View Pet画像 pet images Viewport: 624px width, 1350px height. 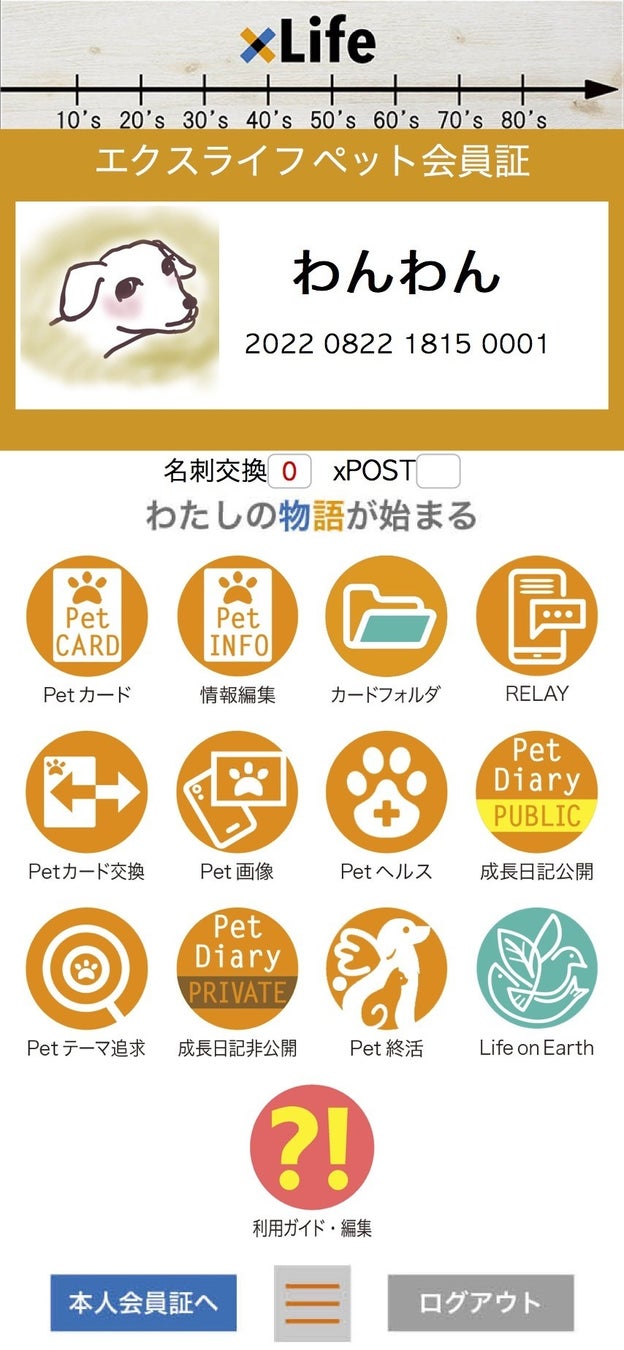[x=237, y=794]
